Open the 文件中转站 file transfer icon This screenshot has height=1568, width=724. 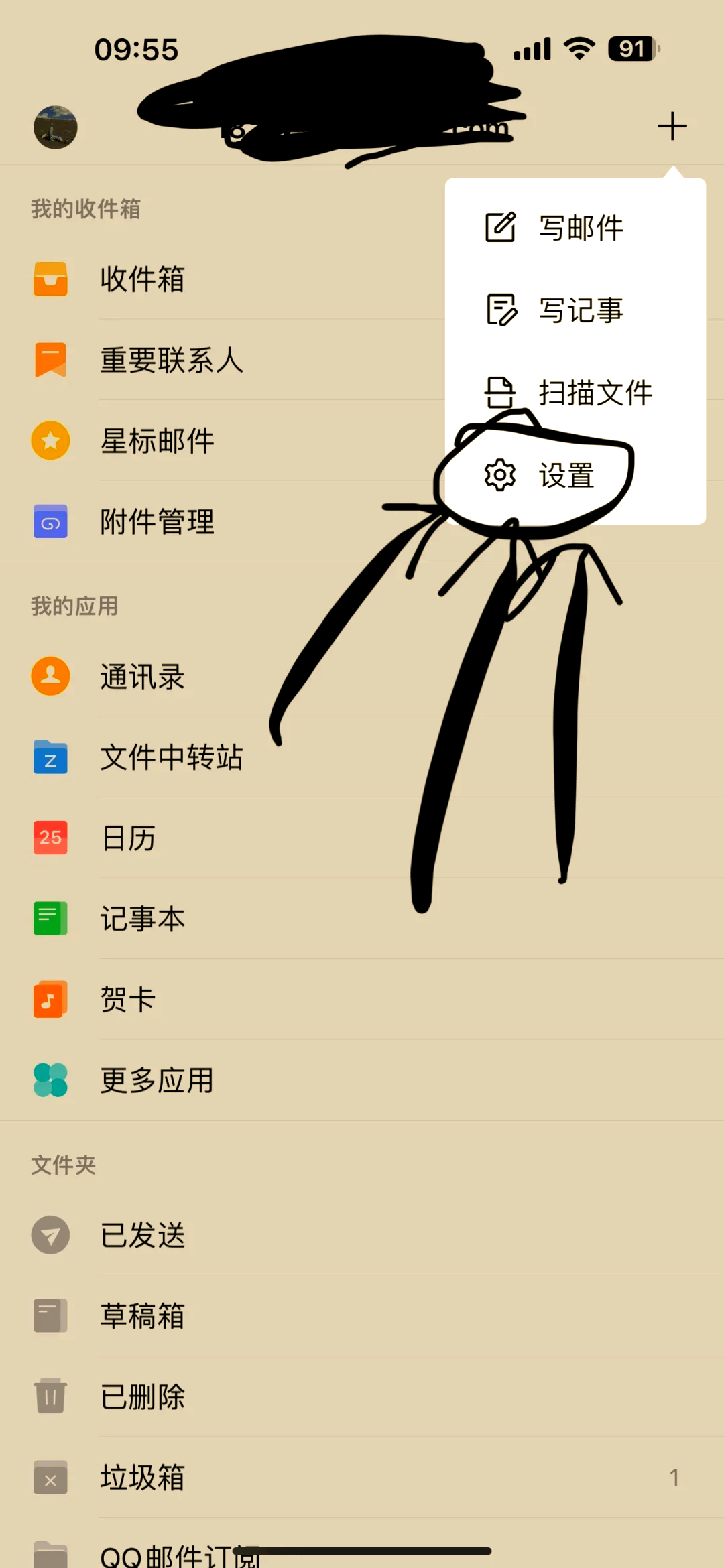50,757
